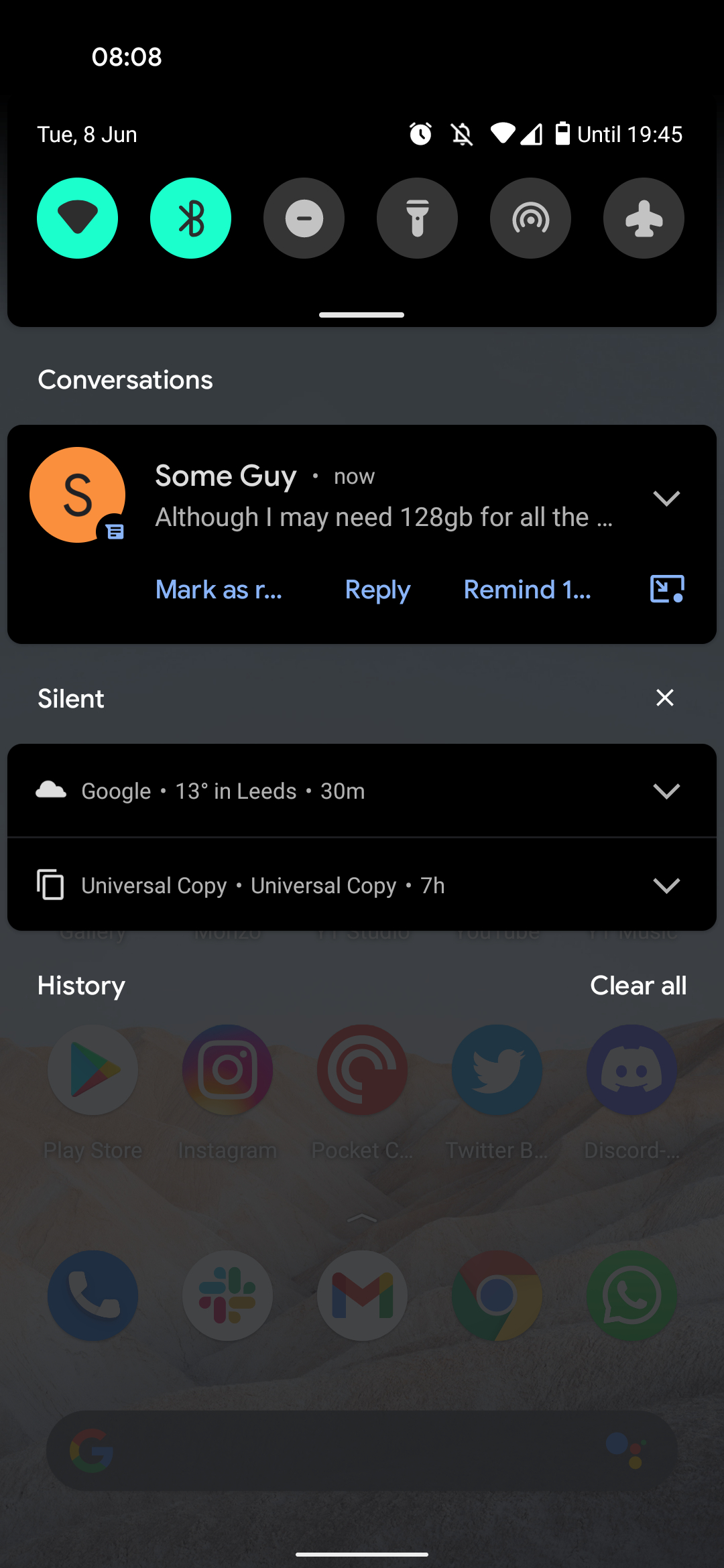724x1568 pixels.
Task: Tap the Remind action on Some Guy's message
Action: (x=527, y=590)
